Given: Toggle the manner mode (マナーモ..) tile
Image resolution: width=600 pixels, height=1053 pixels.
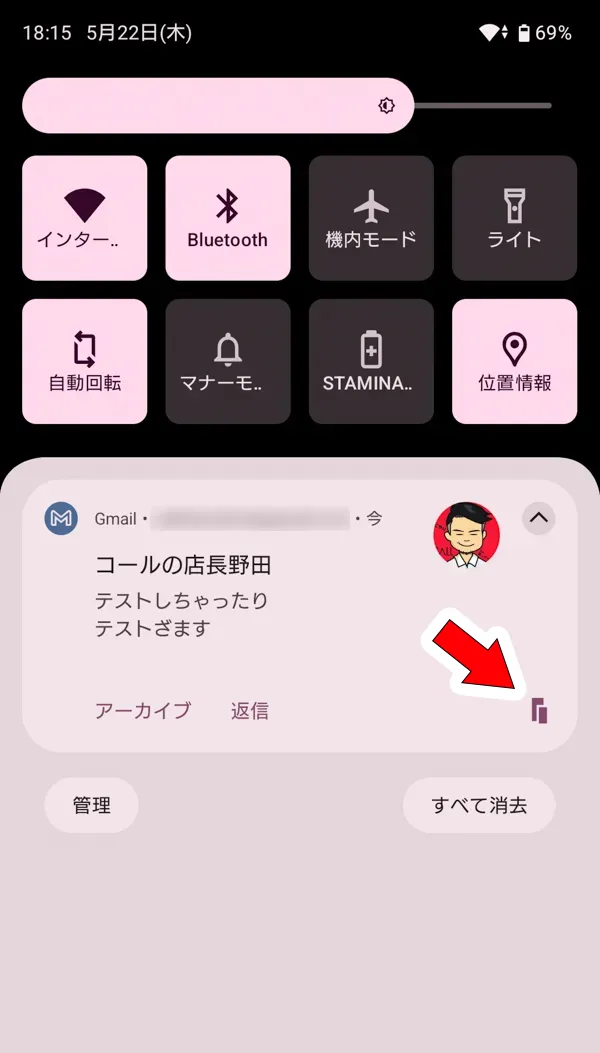Looking at the screenshot, I should [228, 361].
